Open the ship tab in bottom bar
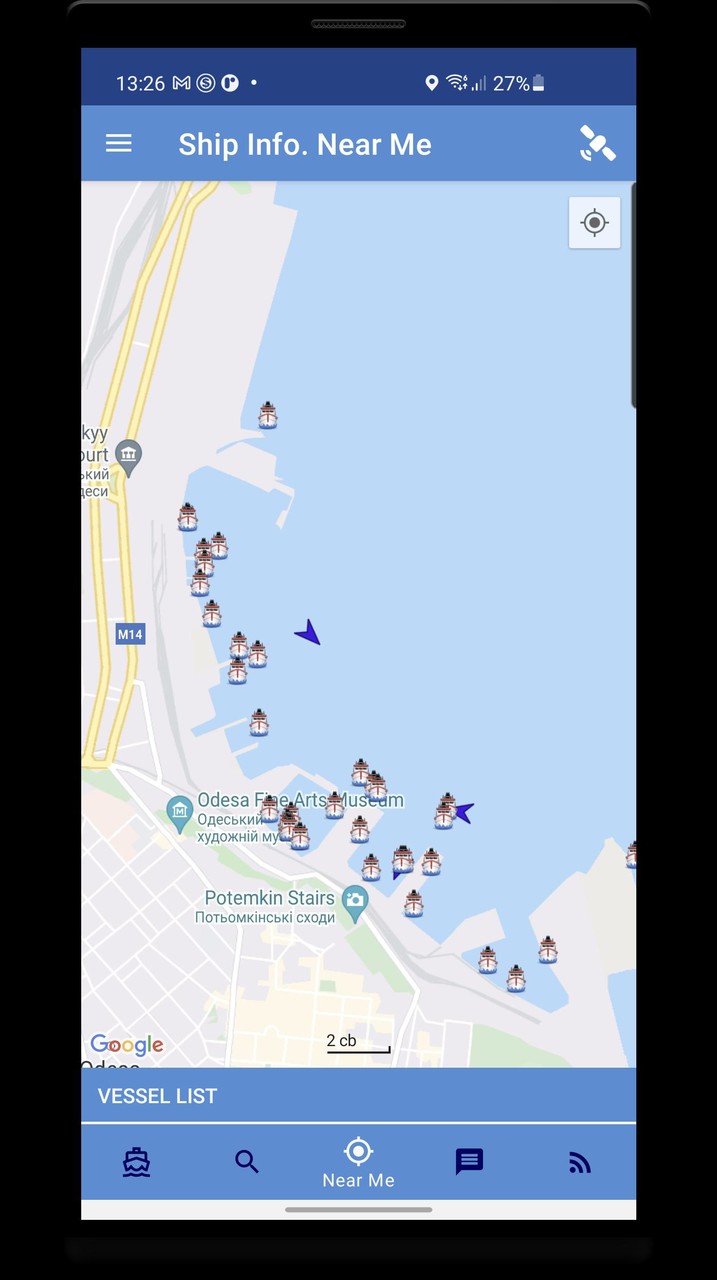717x1280 pixels. tap(137, 1162)
